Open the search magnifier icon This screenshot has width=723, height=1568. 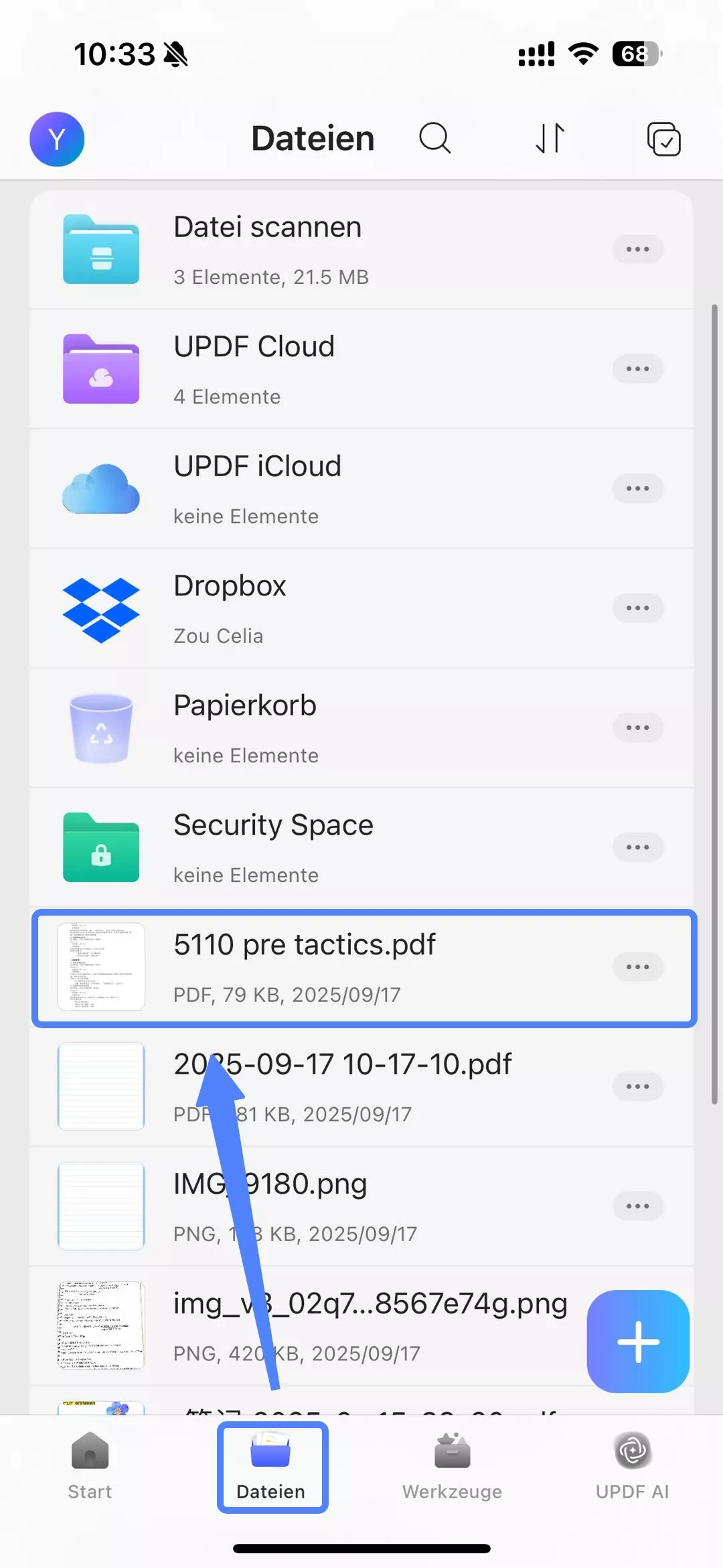pos(435,139)
